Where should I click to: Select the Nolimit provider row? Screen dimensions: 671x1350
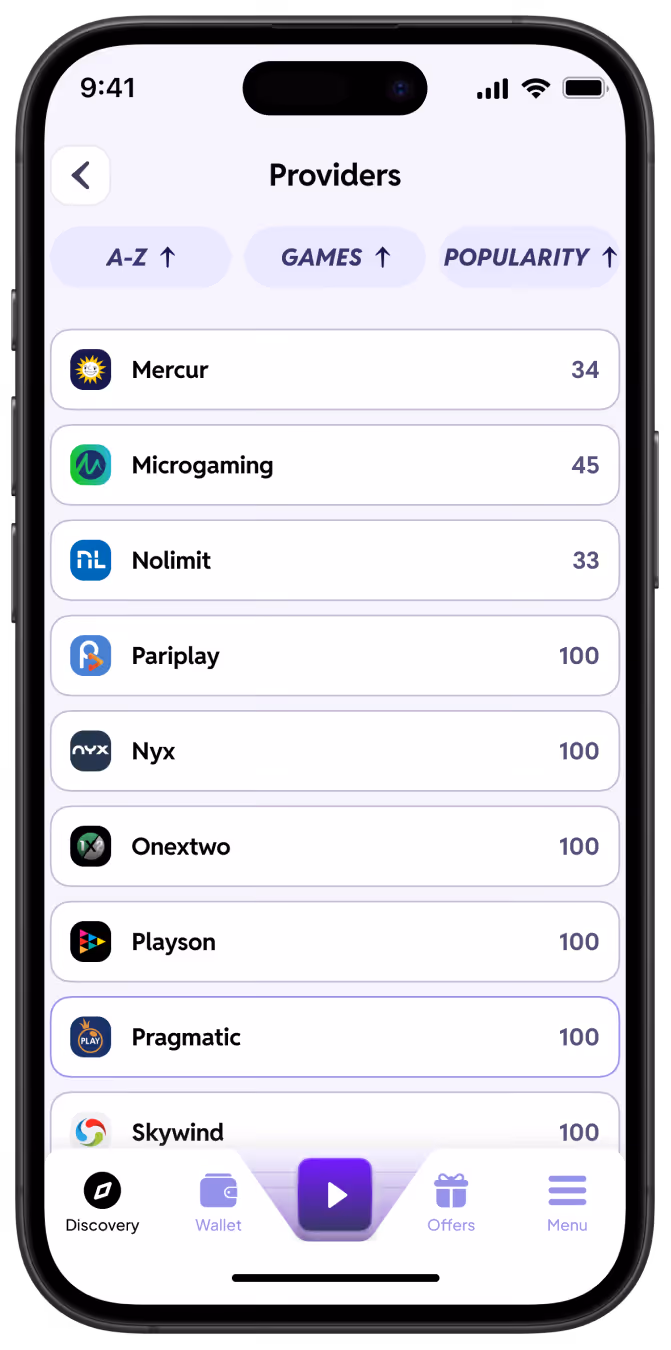coord(335,561)
